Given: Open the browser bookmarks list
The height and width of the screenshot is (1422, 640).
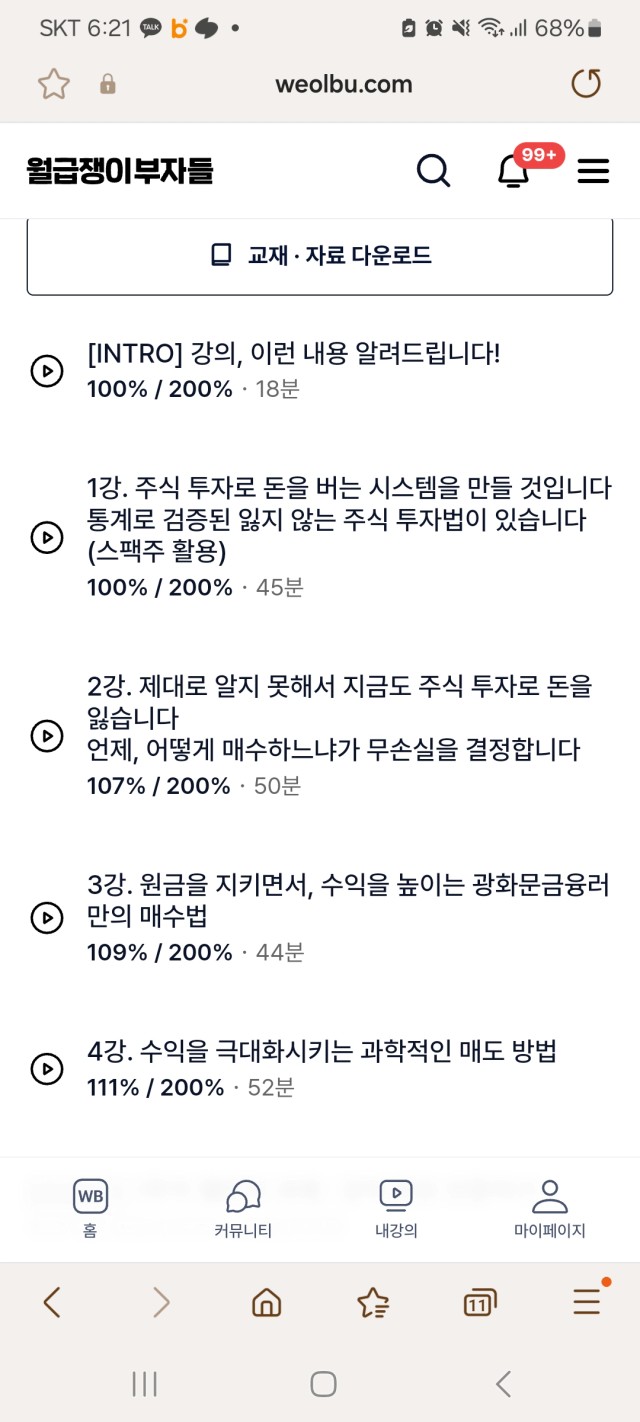Looking at the screenshot, I should (373, 1302).
